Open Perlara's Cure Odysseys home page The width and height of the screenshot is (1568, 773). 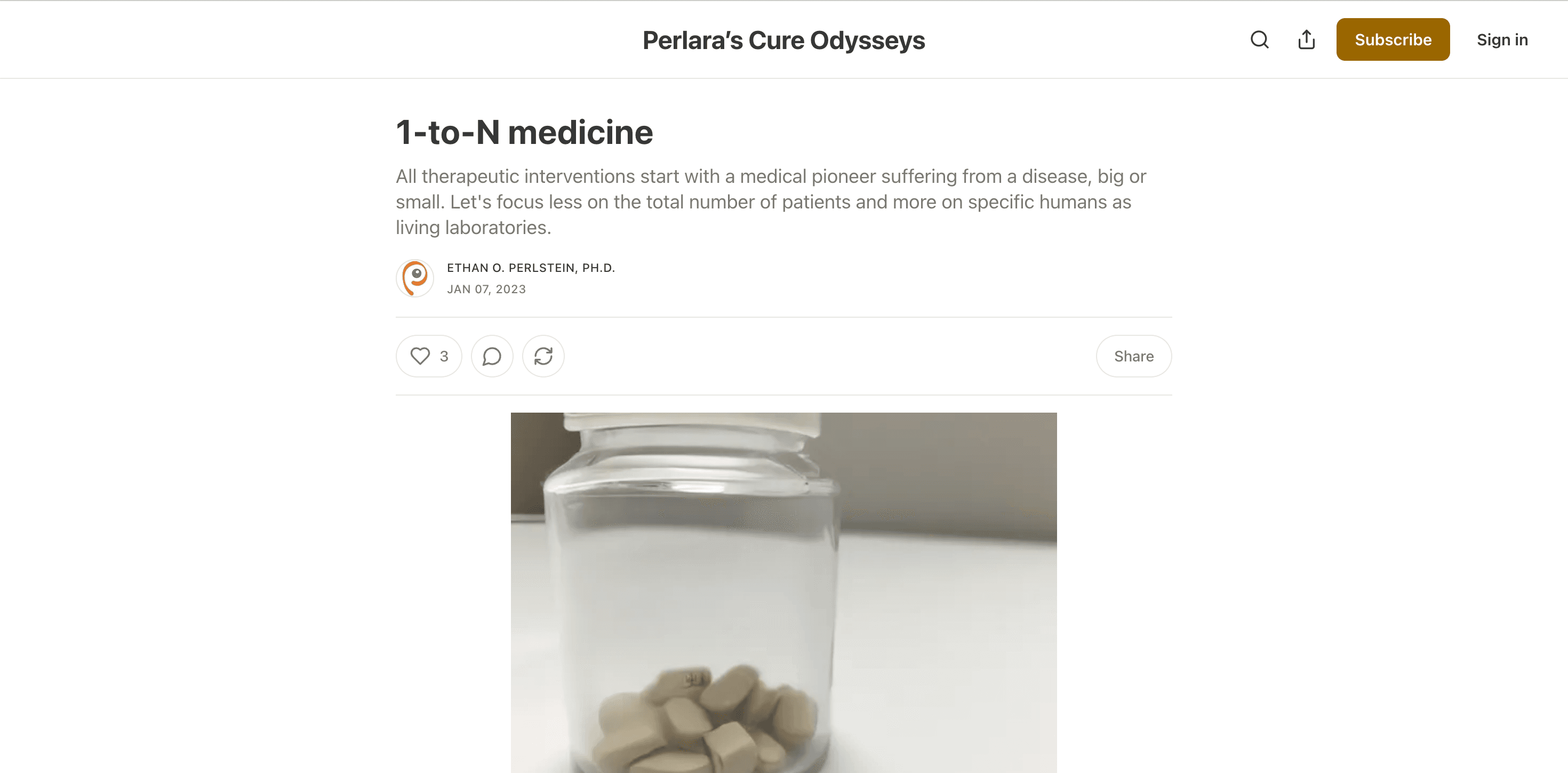point(783,40)
